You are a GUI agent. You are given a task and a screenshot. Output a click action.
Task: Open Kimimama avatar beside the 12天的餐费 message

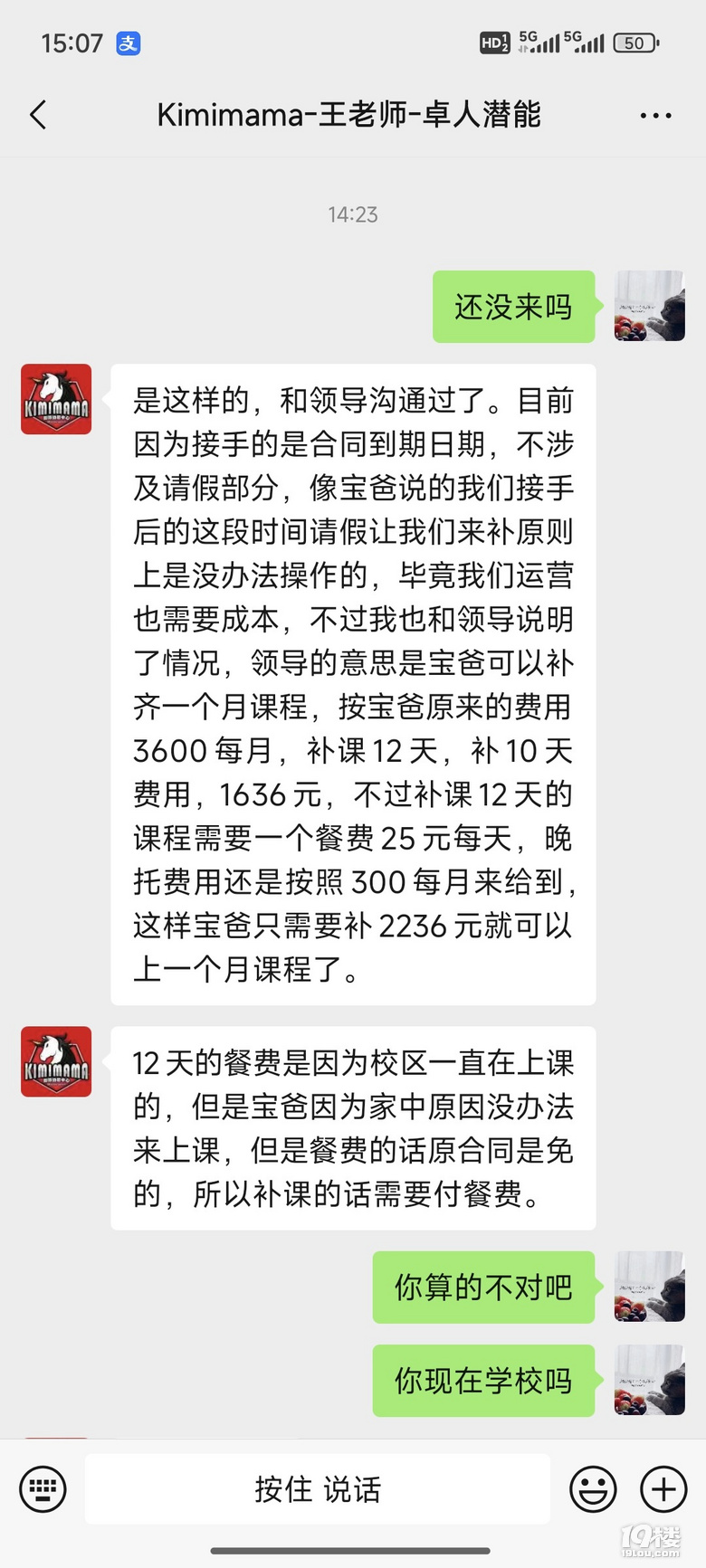(x=56, y=1061)
